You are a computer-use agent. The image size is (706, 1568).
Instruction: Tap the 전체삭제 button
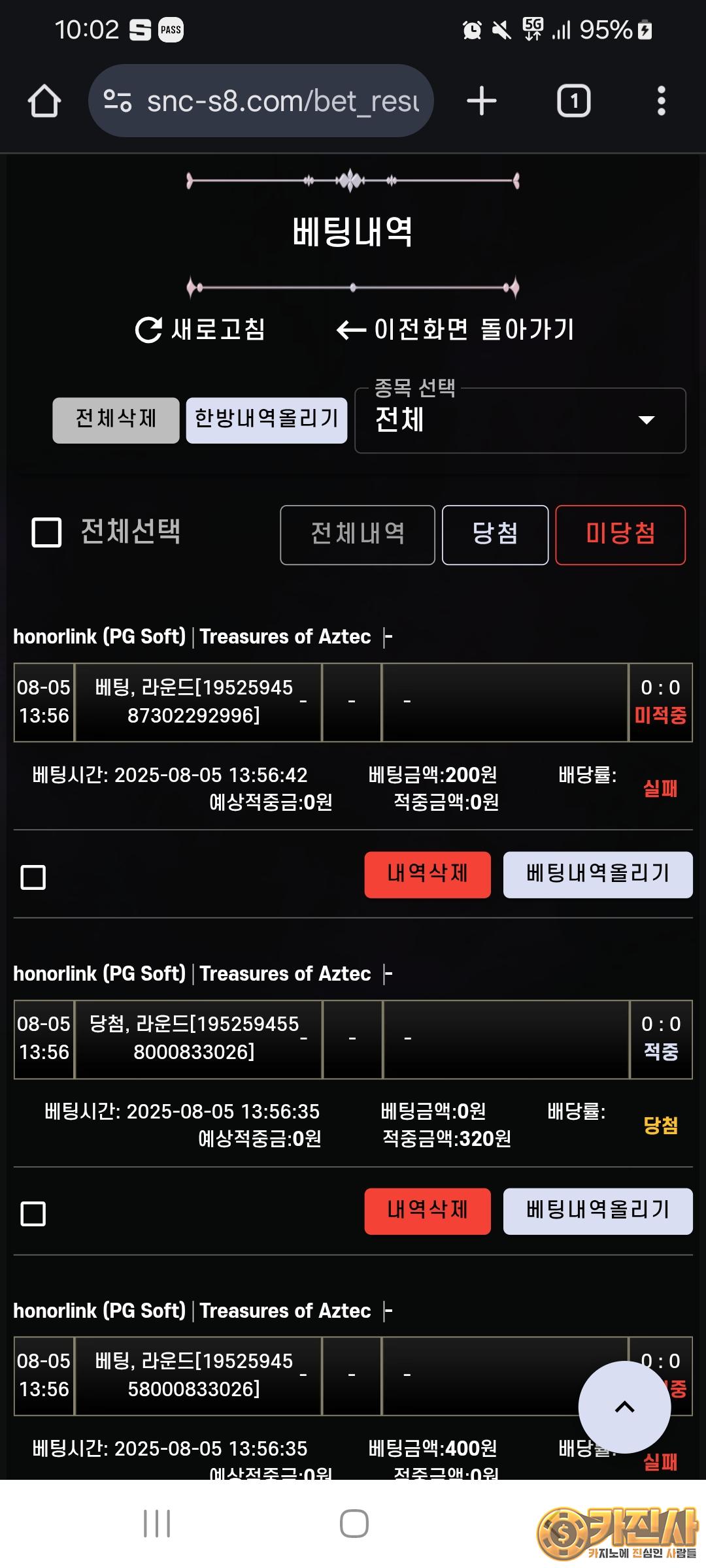(x=116, y=420)
